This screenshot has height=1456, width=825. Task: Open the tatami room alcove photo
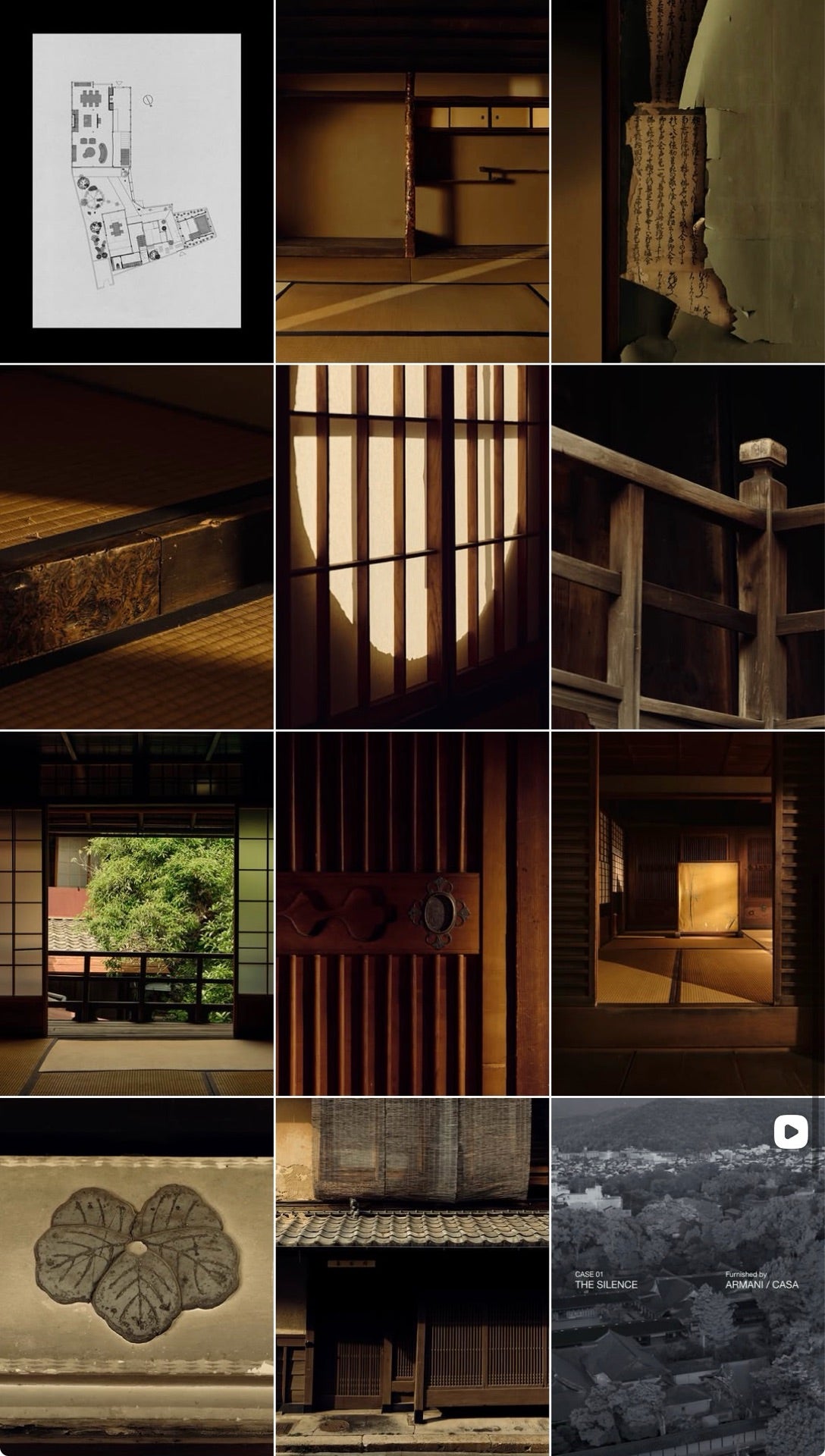pos(412,181)
